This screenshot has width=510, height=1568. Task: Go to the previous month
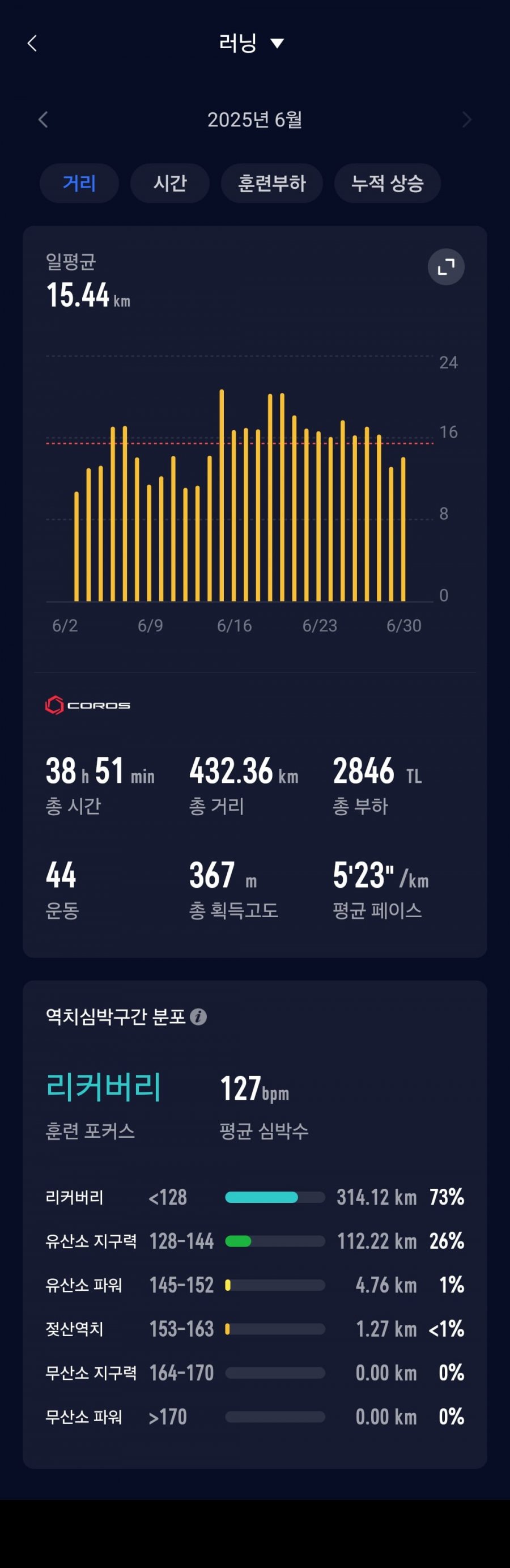[42, 119]
